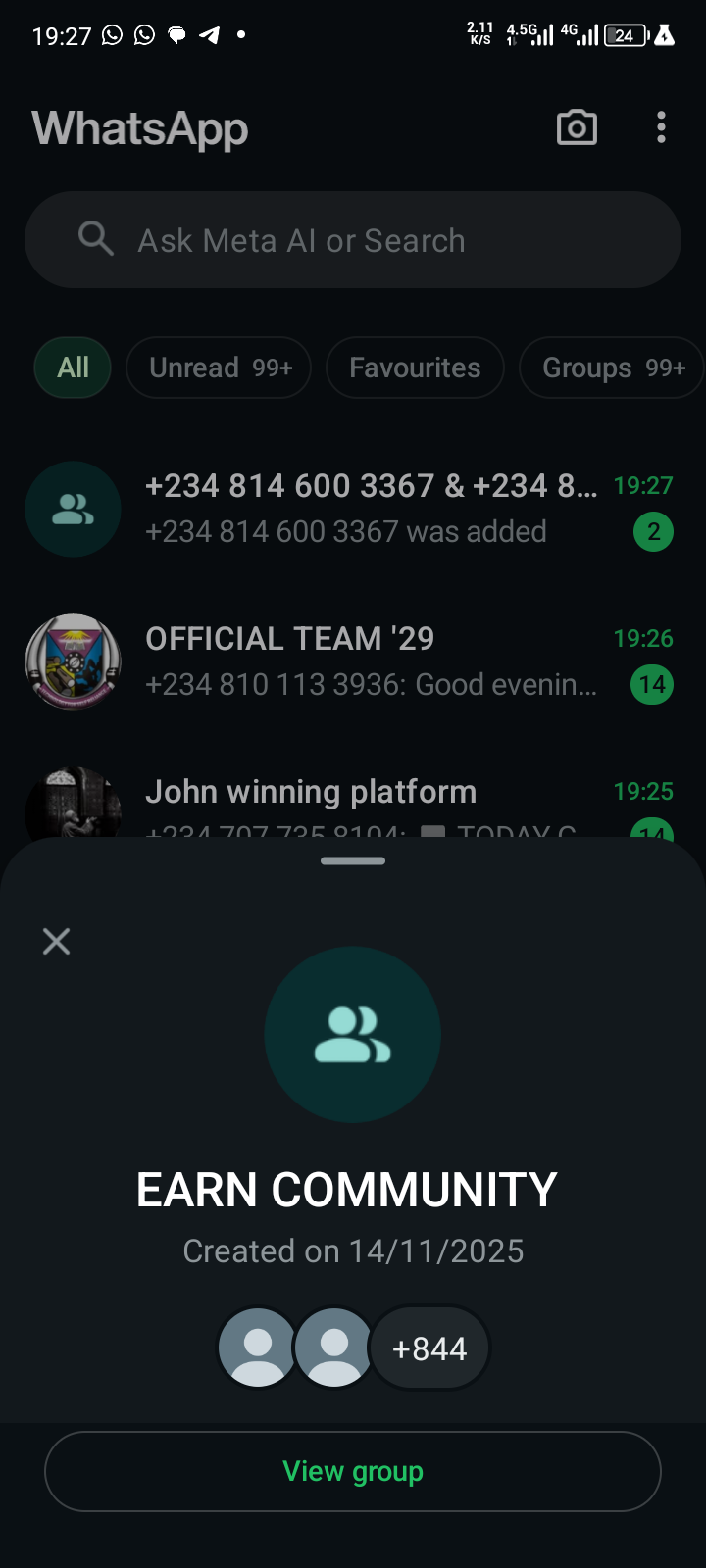Tap the +844 members bubble
706x1568 pixels.
[x=429, y=1349]
